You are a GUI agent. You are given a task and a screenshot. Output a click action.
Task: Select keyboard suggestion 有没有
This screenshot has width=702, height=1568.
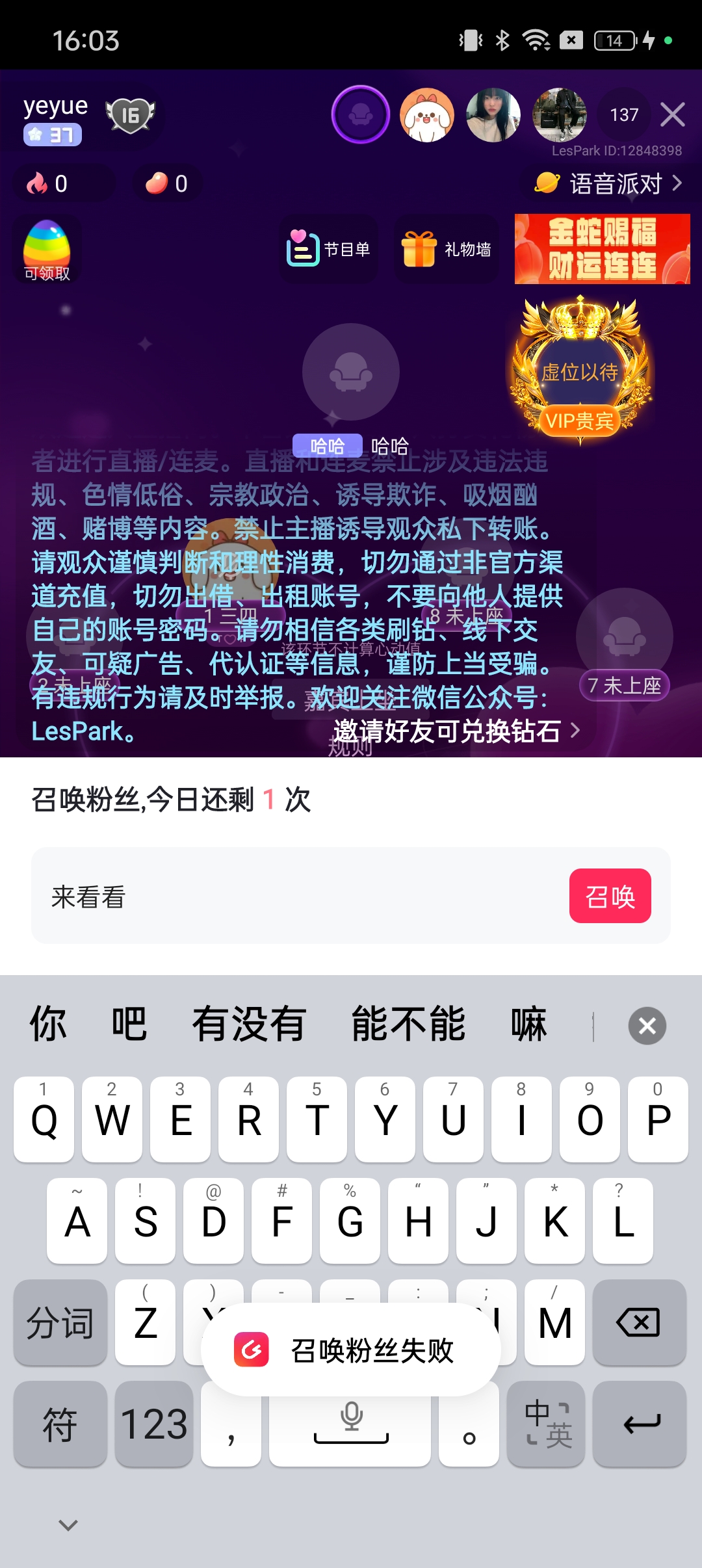click(249, 1025)
